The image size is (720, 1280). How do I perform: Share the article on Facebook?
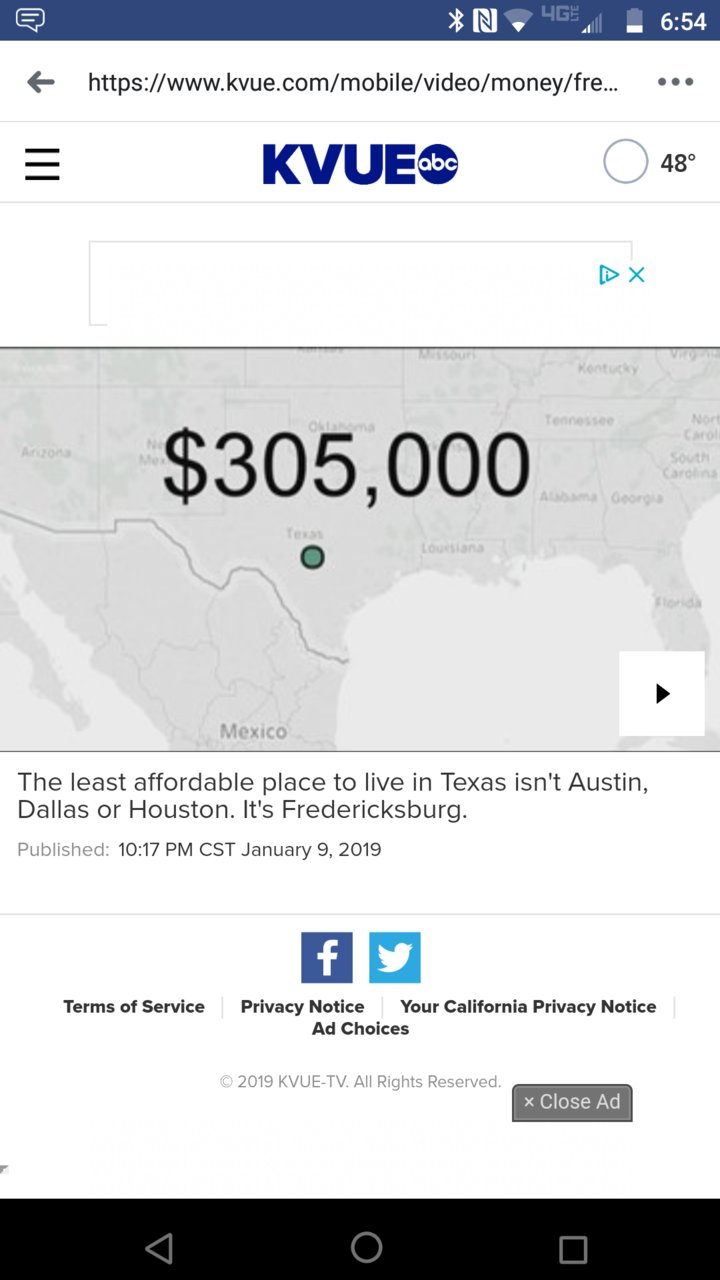pos(327,958)
